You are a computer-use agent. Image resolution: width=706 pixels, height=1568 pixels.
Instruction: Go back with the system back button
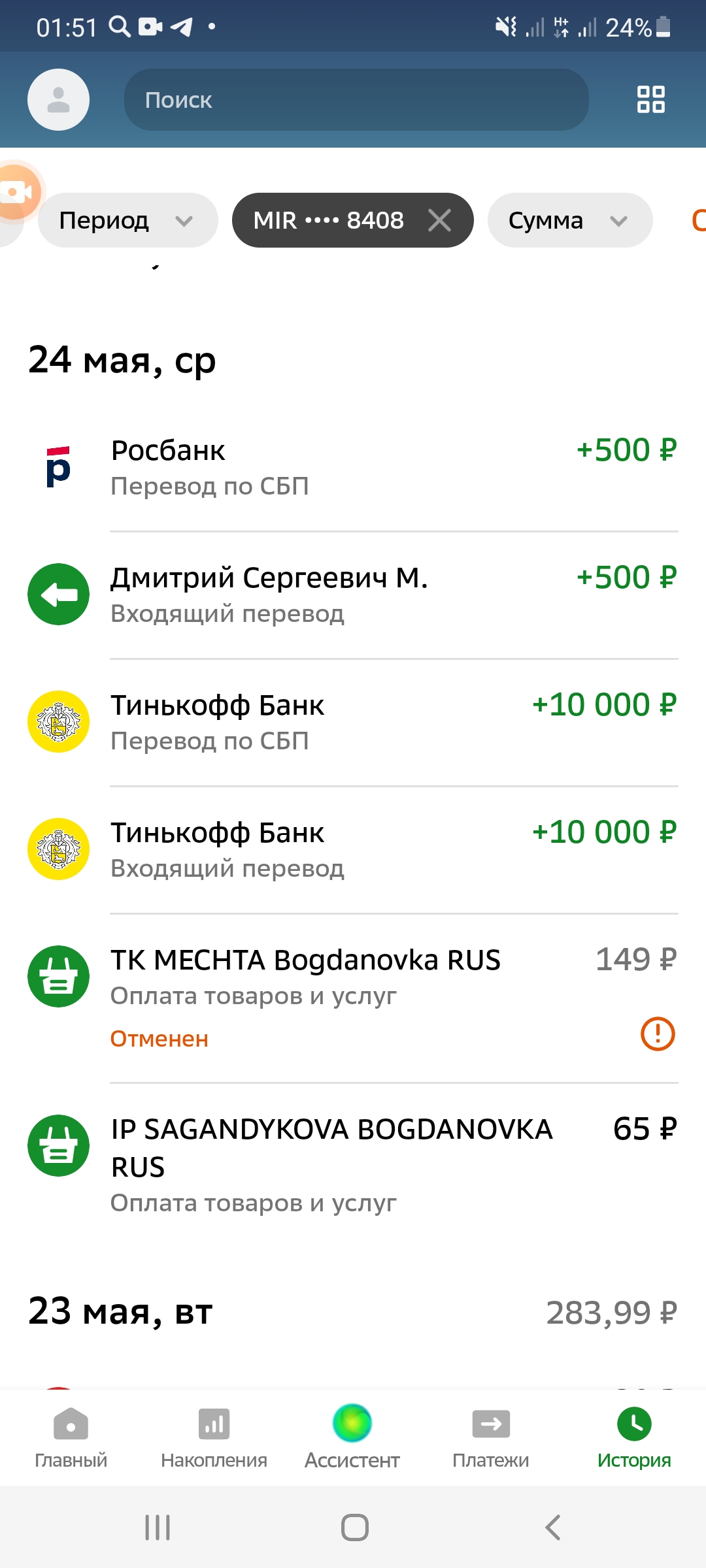pyautogui.click(x=552, y=1527)
